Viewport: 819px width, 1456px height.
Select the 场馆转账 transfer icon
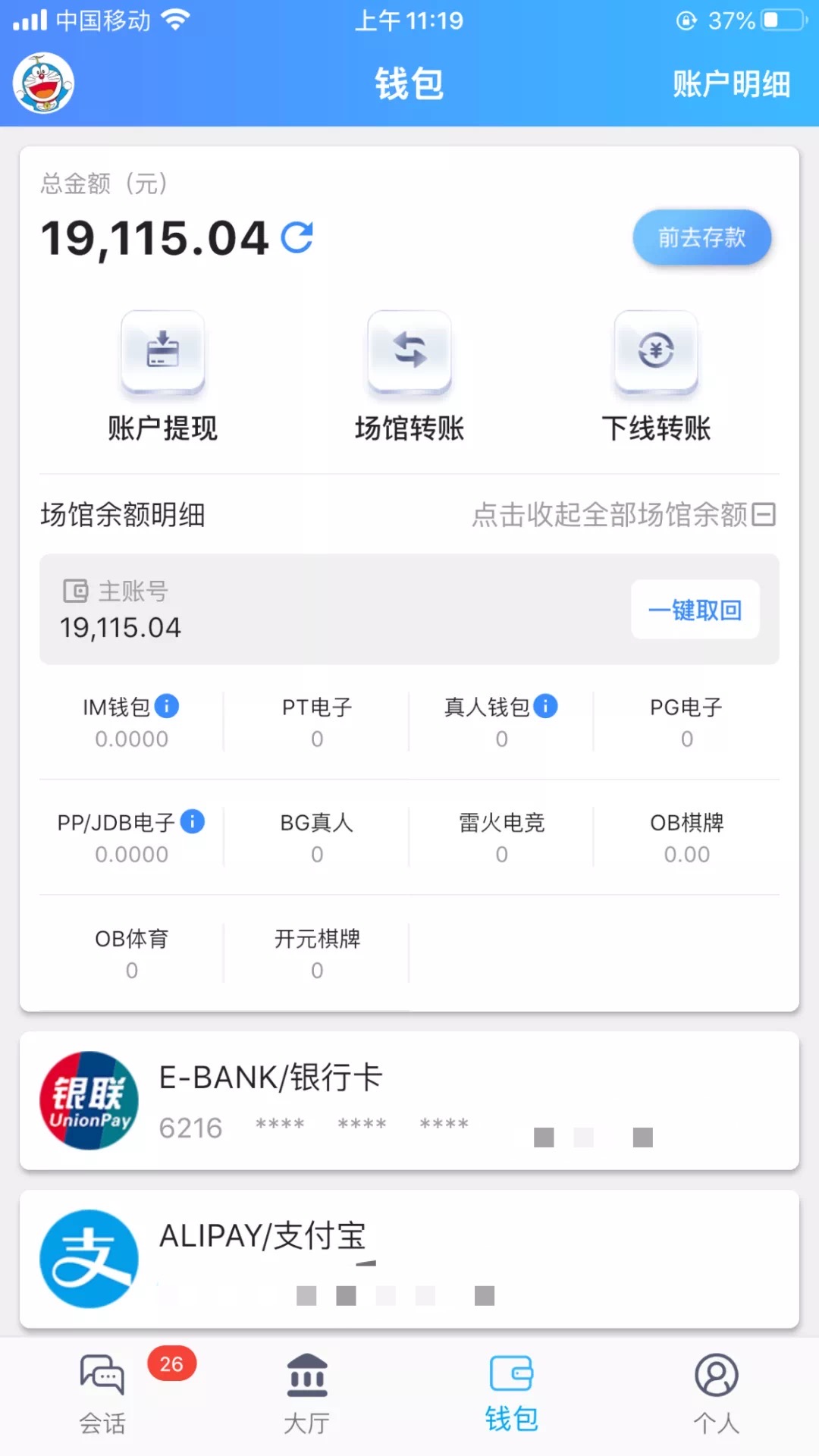coord(409,353)
